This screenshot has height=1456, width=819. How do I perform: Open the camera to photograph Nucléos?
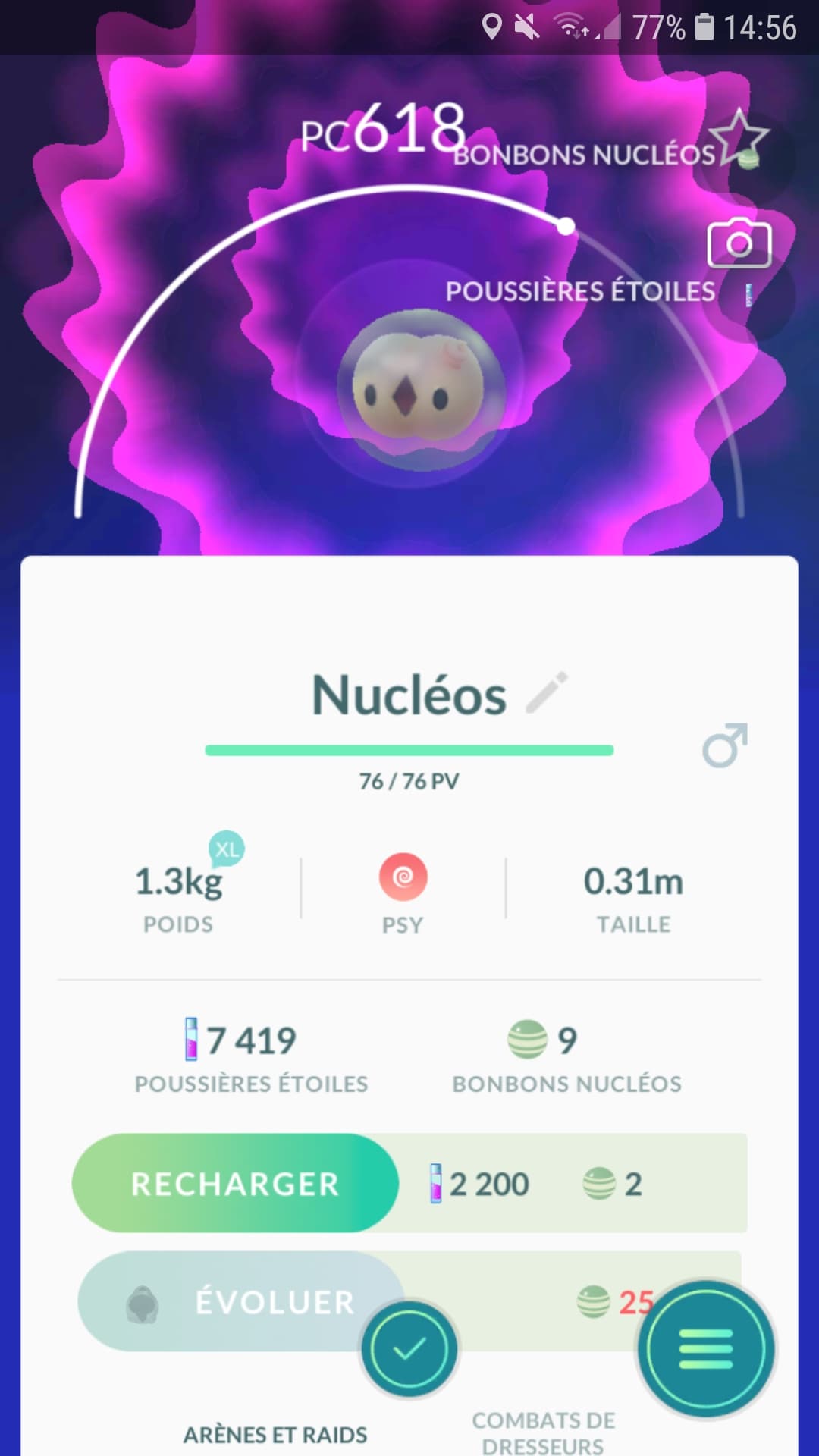click(x=739, y=244)
